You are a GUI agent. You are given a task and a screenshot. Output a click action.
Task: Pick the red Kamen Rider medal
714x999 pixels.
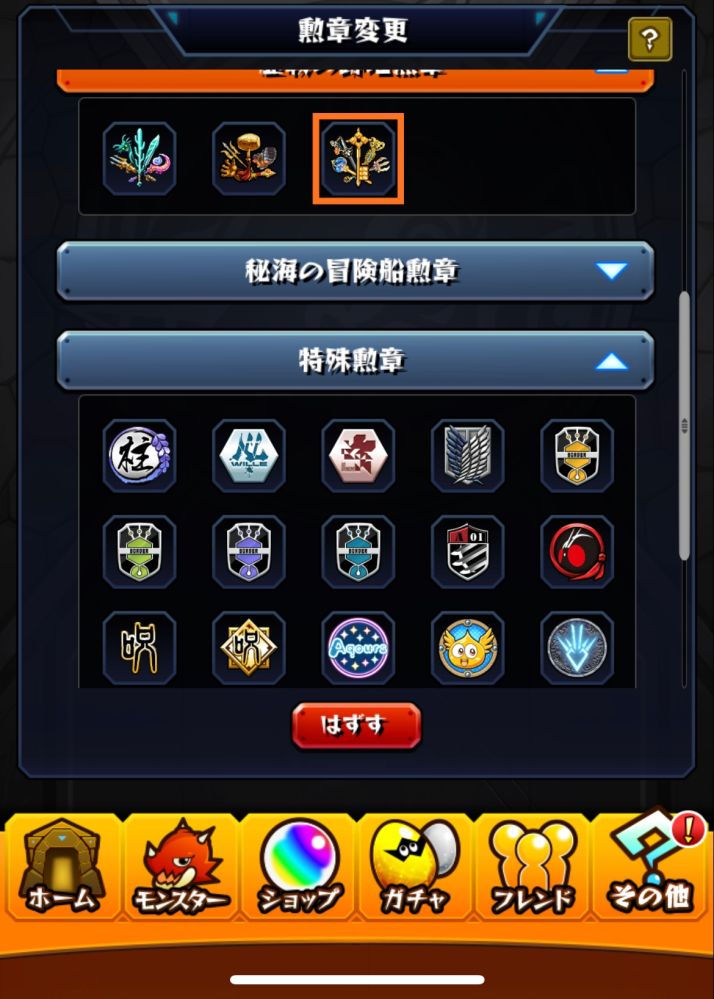(577, 552)
